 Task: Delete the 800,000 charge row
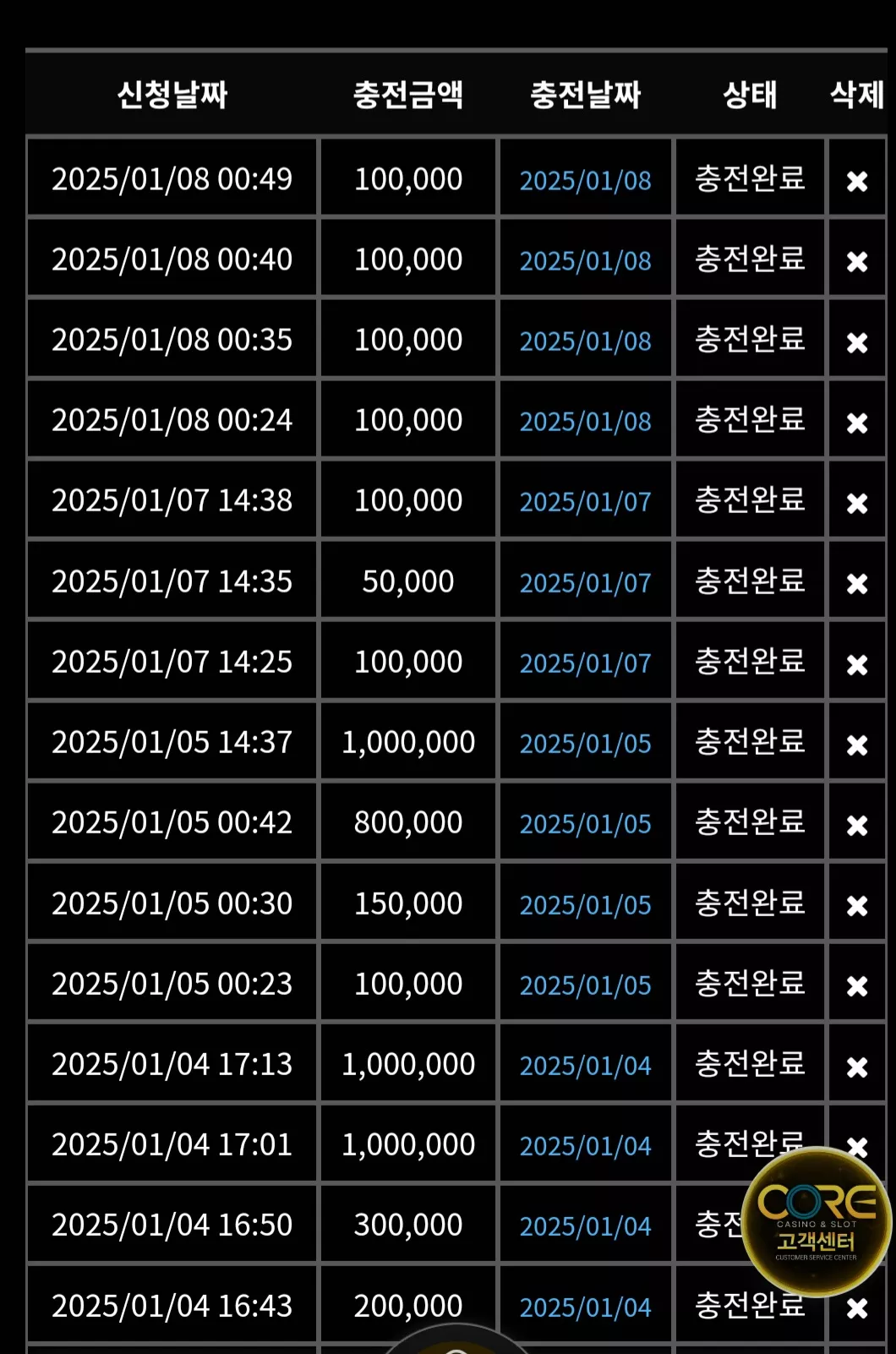pyautogui.click(x=857, y=825)
